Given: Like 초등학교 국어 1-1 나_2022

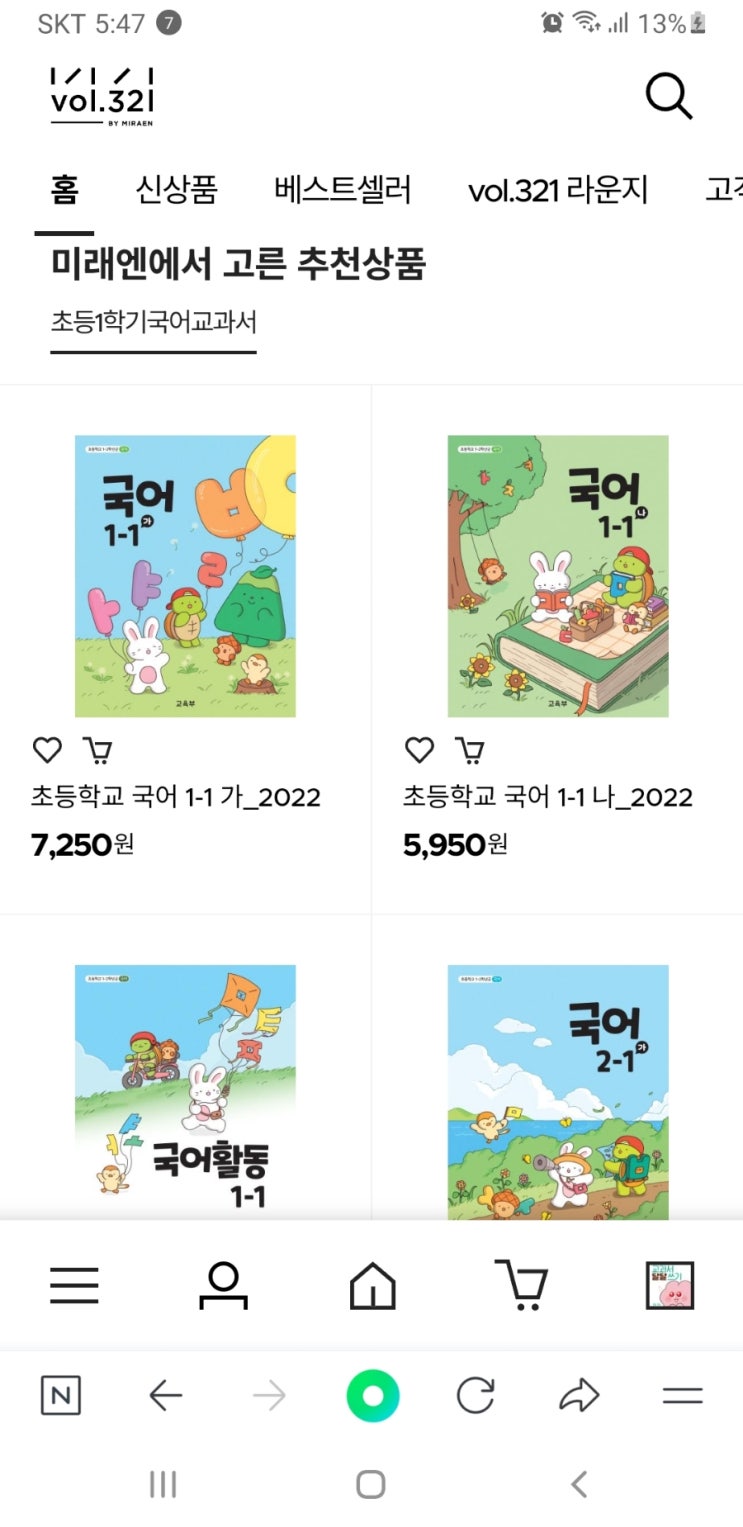Looking at the screenshot, I should coord(419,749).
